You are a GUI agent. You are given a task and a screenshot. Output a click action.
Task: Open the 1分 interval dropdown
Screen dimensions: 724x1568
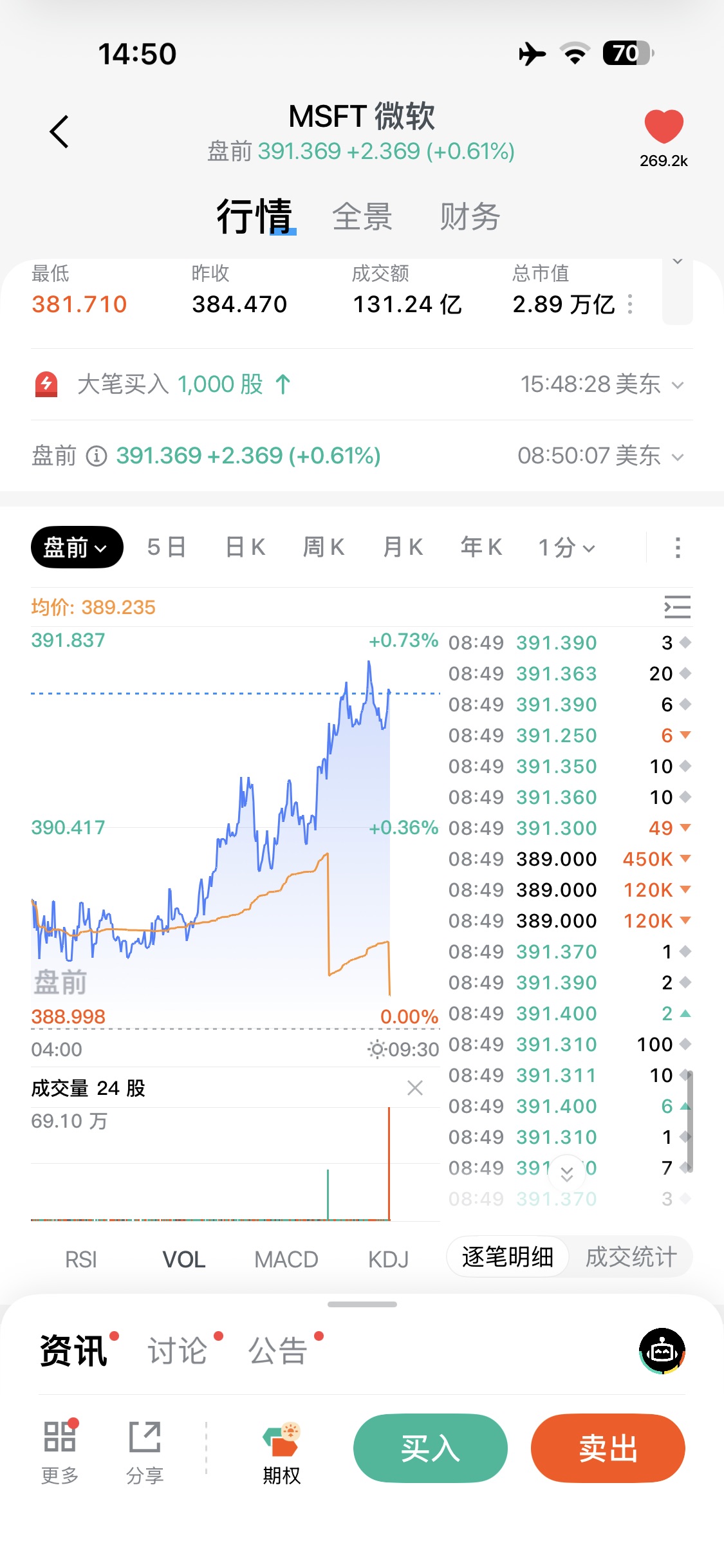point(566,548)
